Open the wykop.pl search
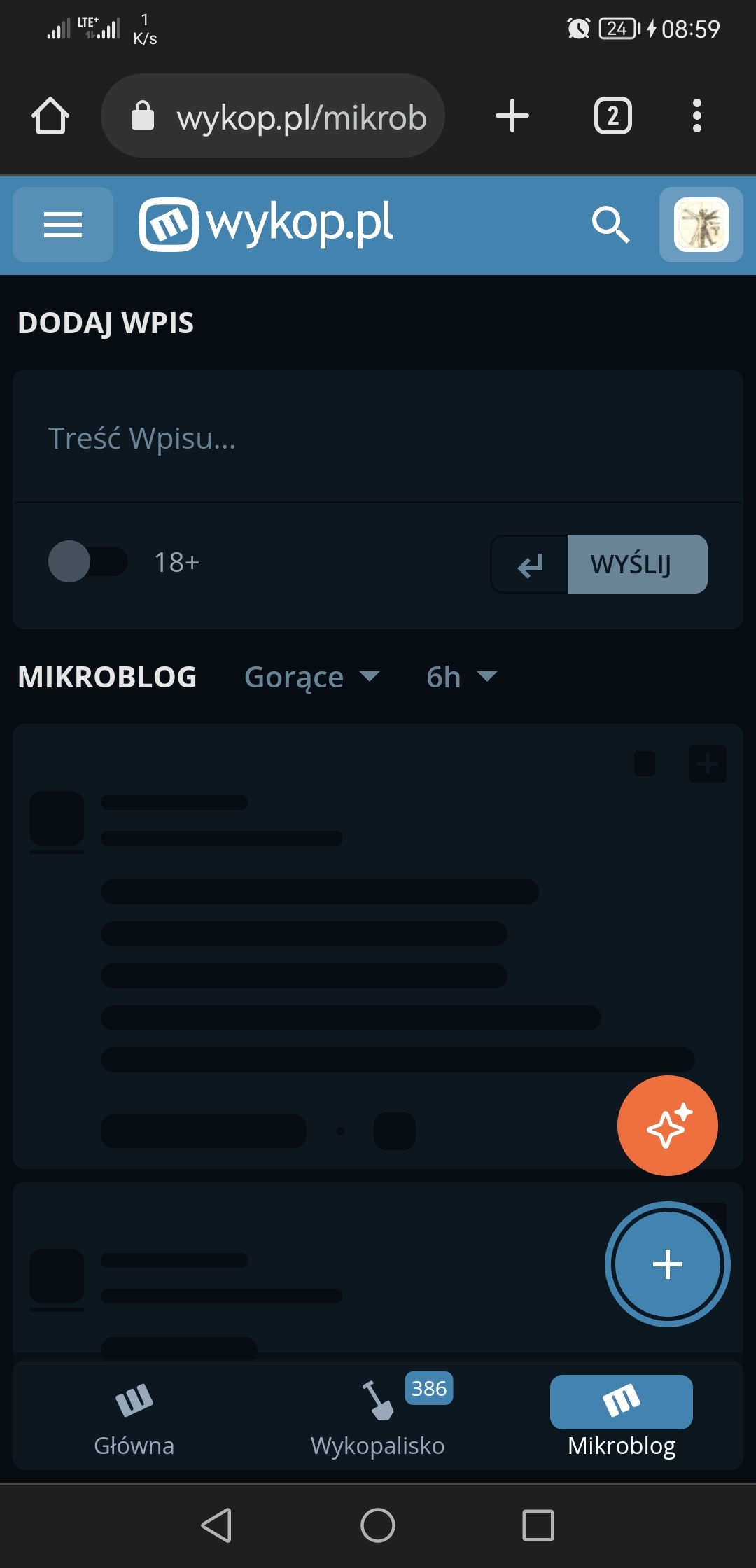756x1568 pixels. tap(610, 225)
